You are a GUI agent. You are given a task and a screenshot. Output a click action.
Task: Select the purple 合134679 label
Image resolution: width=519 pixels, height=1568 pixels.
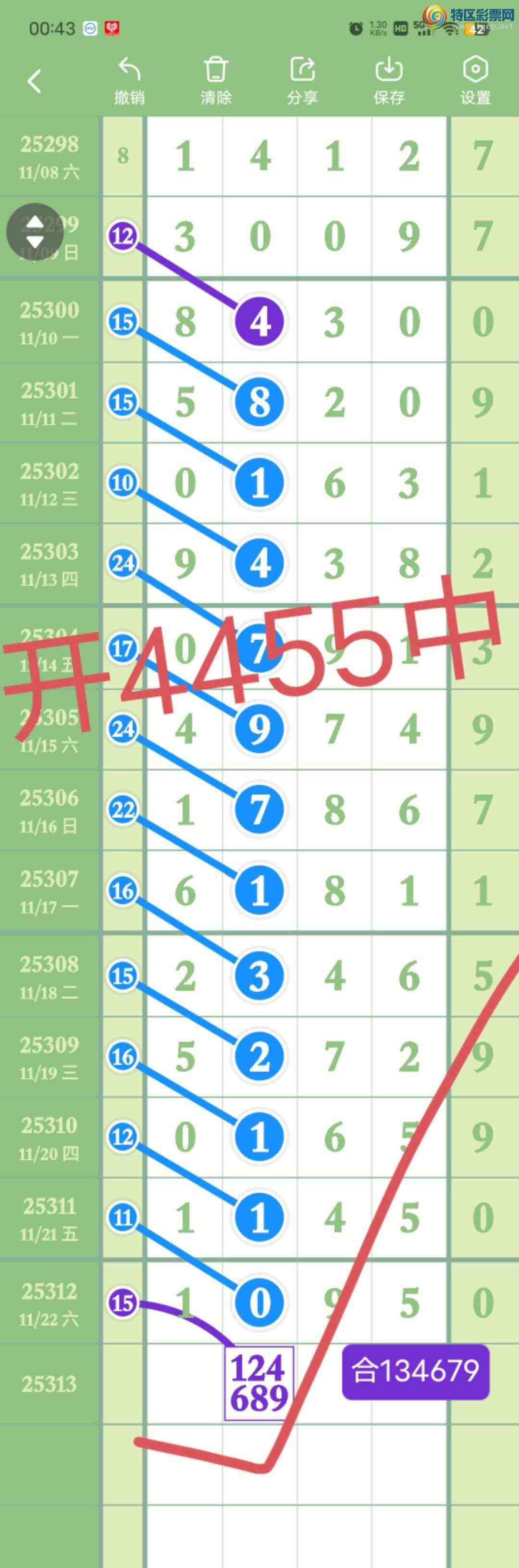(416, 1371)
